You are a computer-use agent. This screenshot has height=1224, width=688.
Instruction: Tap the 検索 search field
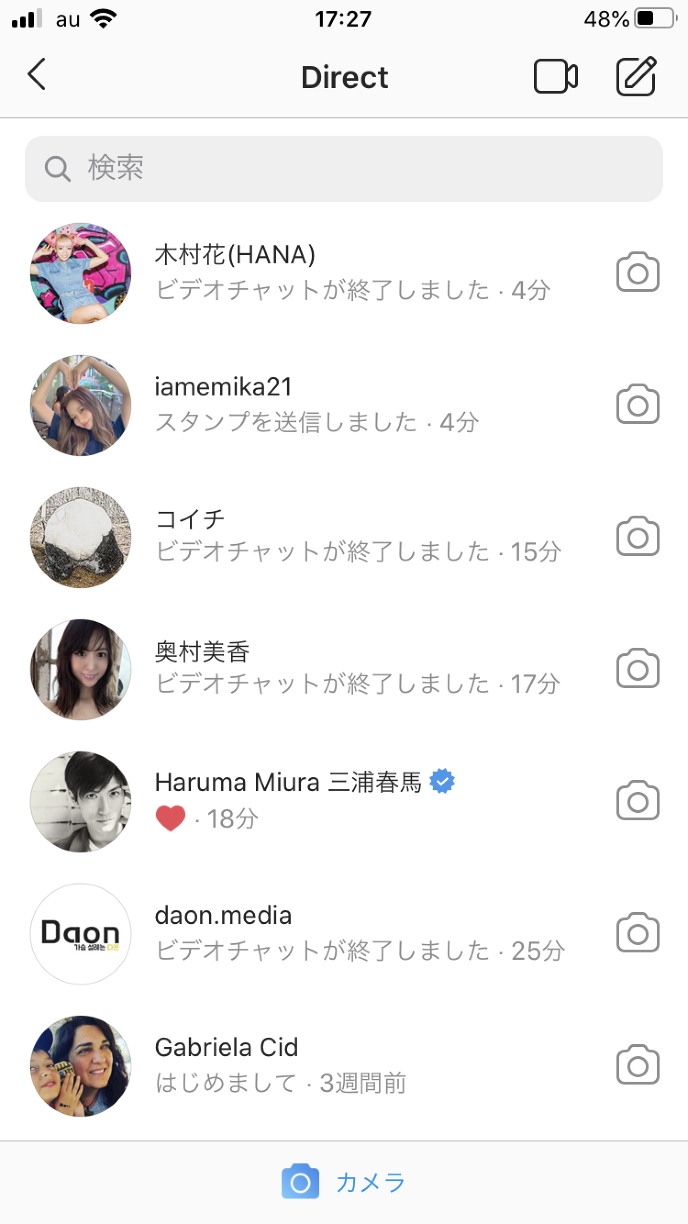pyautogui.click(x=344, y=168)
